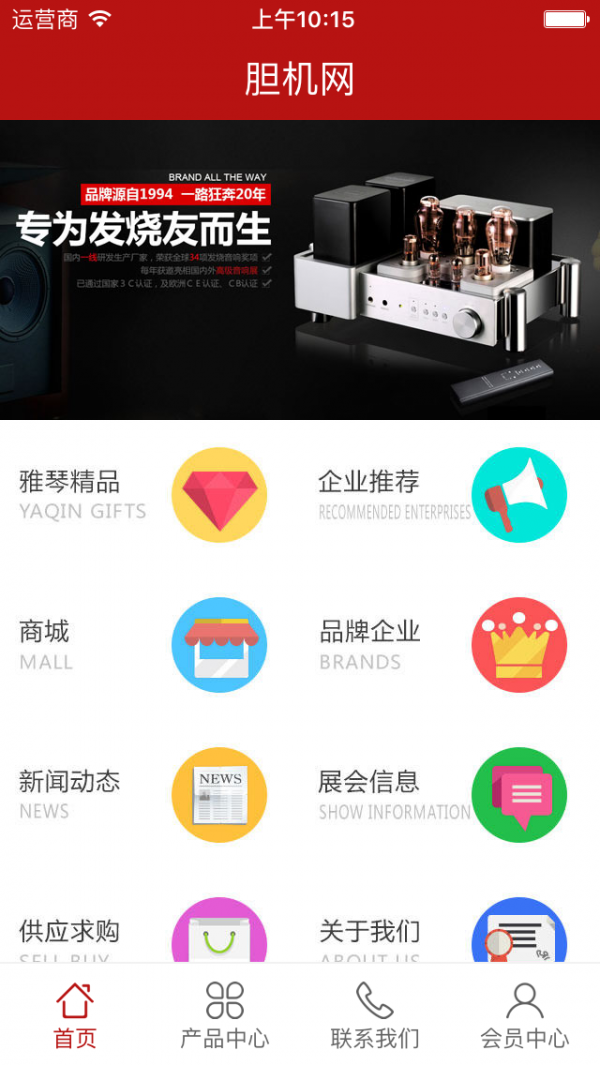600x1065 pixels.
Task: Open the 雅琴精品 Yaqin Gifts section
Action: coord(149,495)
